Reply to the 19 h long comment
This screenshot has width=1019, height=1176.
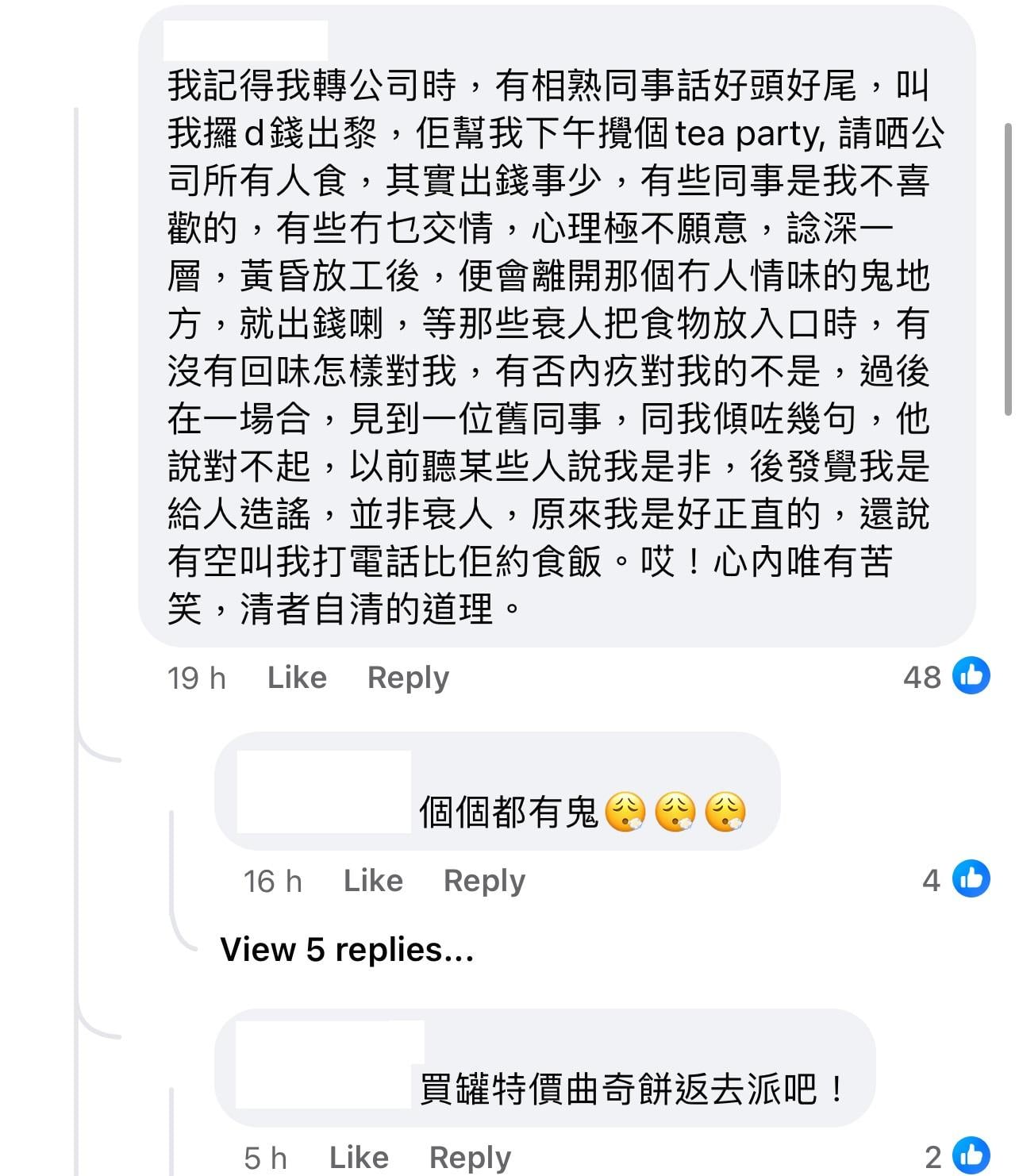click(x=408, y=678)
